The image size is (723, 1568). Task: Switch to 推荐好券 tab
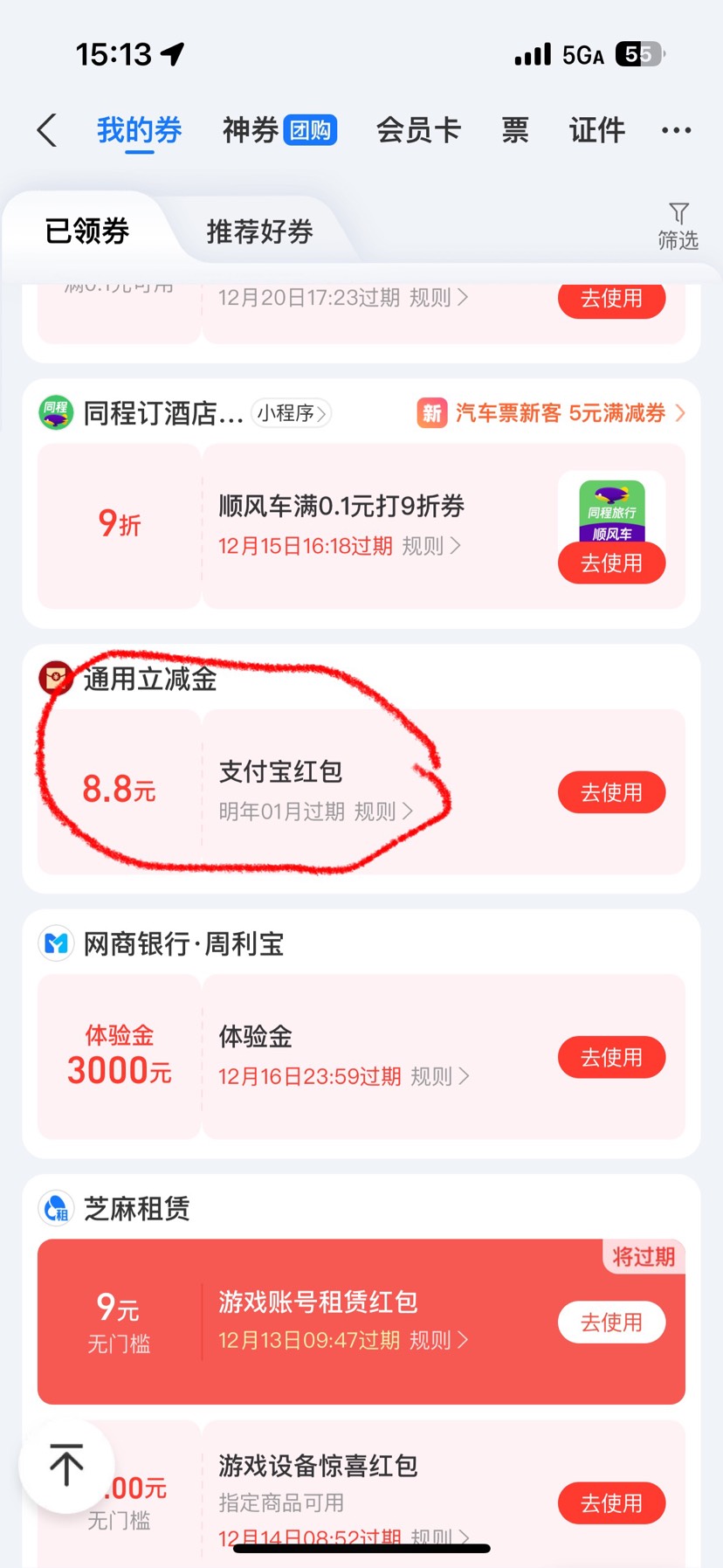[259, 231]
